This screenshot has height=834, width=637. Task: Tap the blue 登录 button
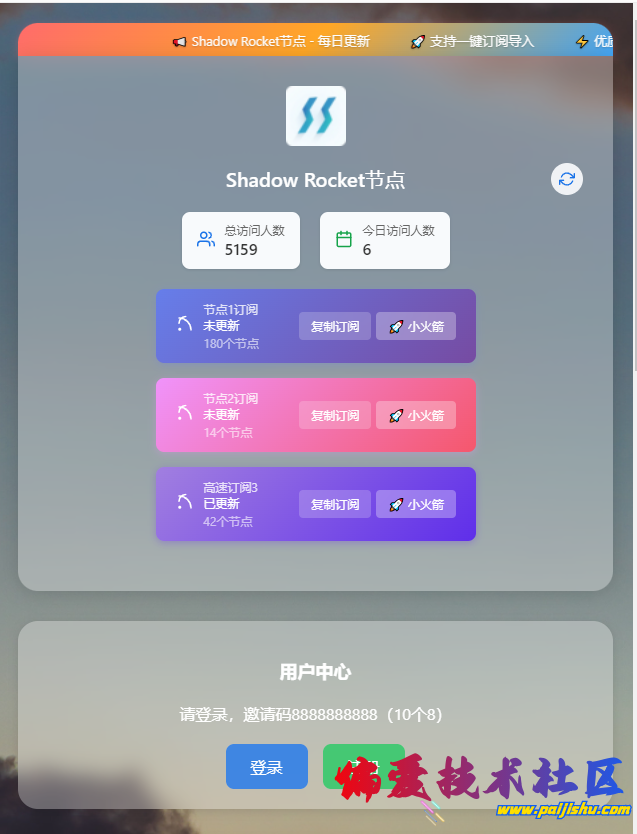(266, 767)
